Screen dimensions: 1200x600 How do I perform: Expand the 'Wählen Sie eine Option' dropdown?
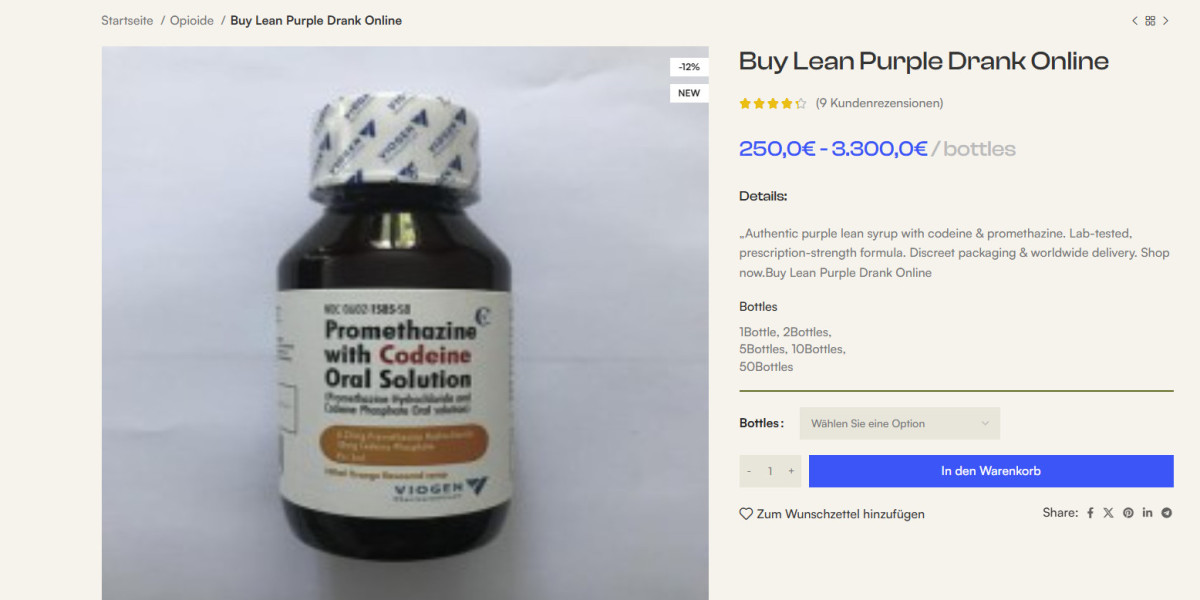899,423
